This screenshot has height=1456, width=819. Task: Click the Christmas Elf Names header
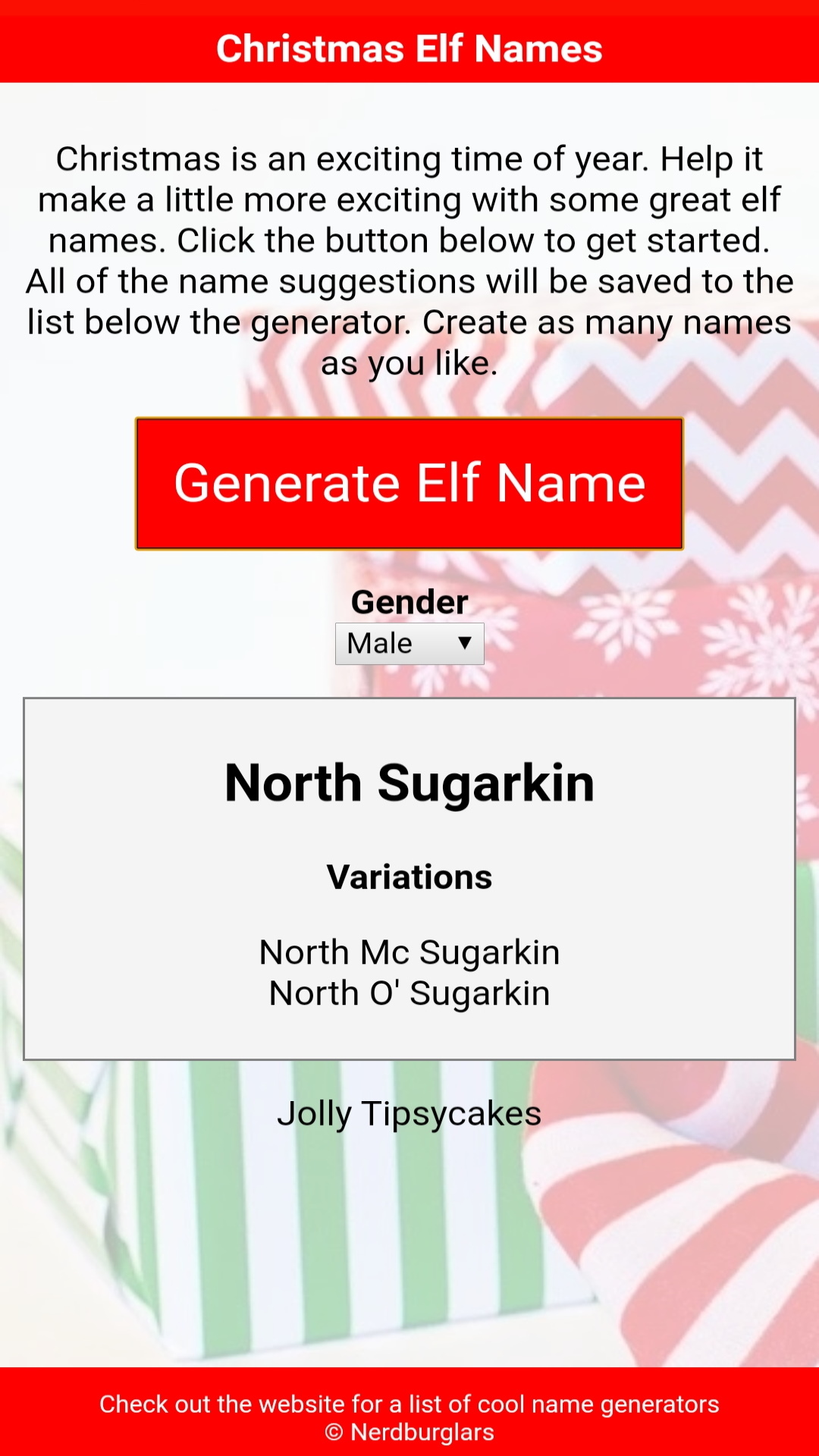409,48
